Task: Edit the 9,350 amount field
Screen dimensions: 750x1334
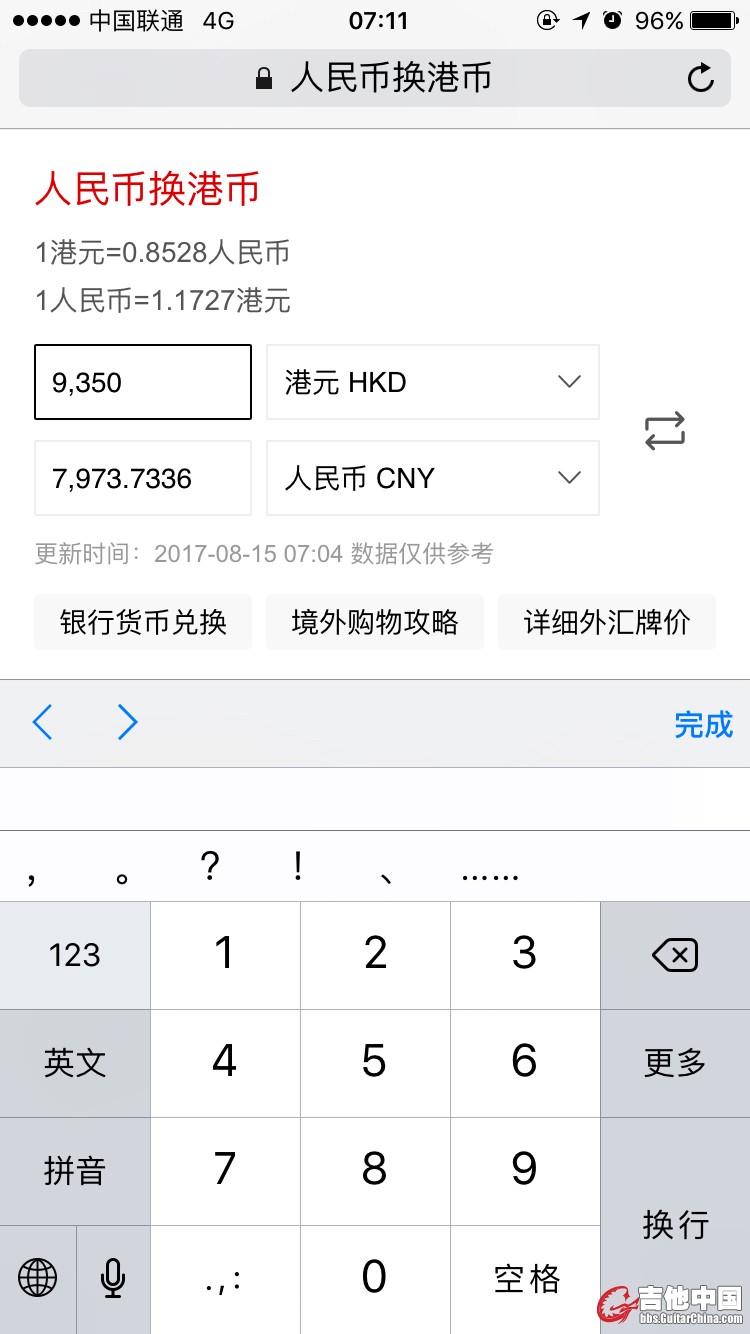Action: click(x=143, y=382)
